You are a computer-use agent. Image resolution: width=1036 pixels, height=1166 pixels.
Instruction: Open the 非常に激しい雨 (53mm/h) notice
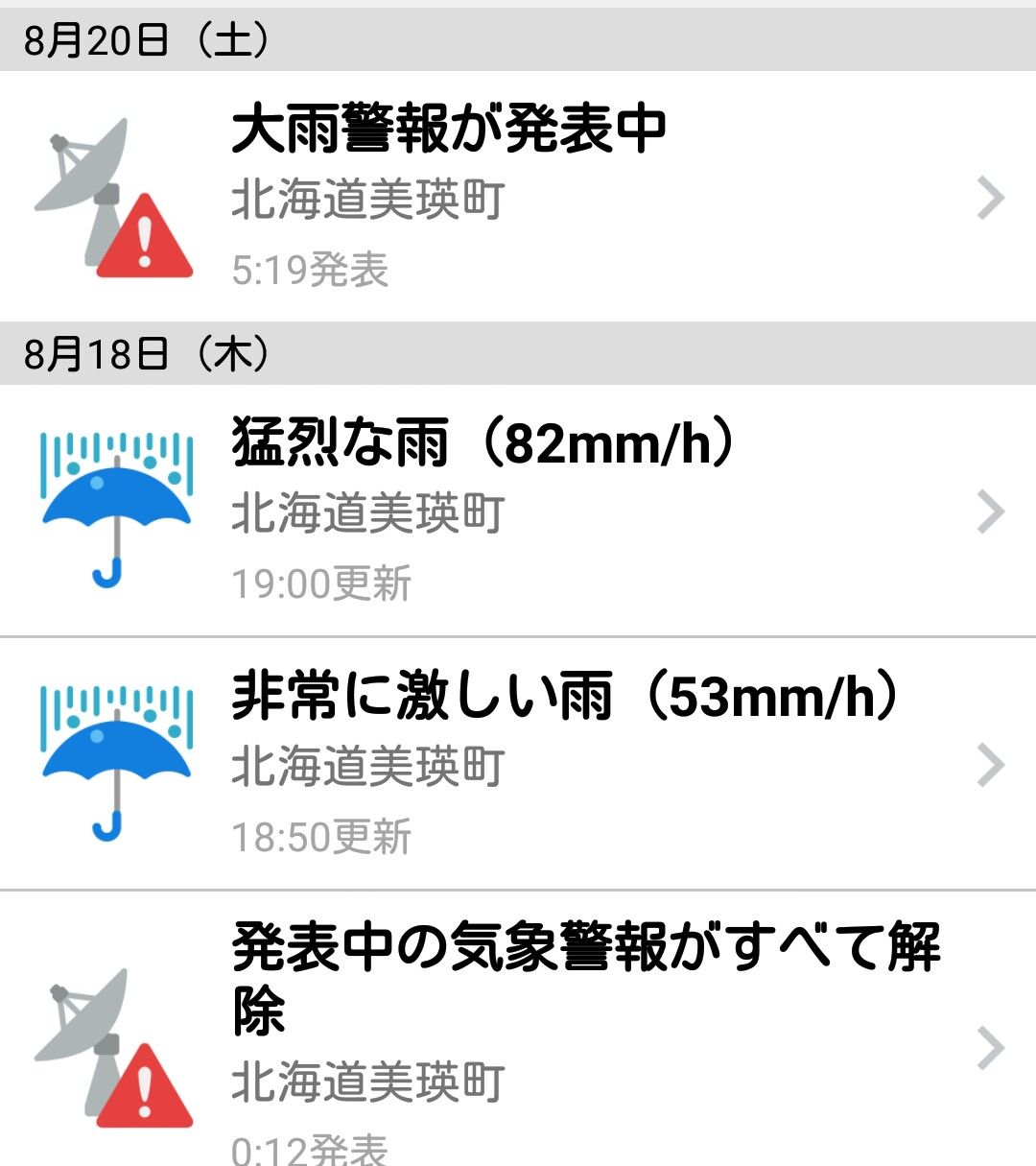click(x=518, y=764)
